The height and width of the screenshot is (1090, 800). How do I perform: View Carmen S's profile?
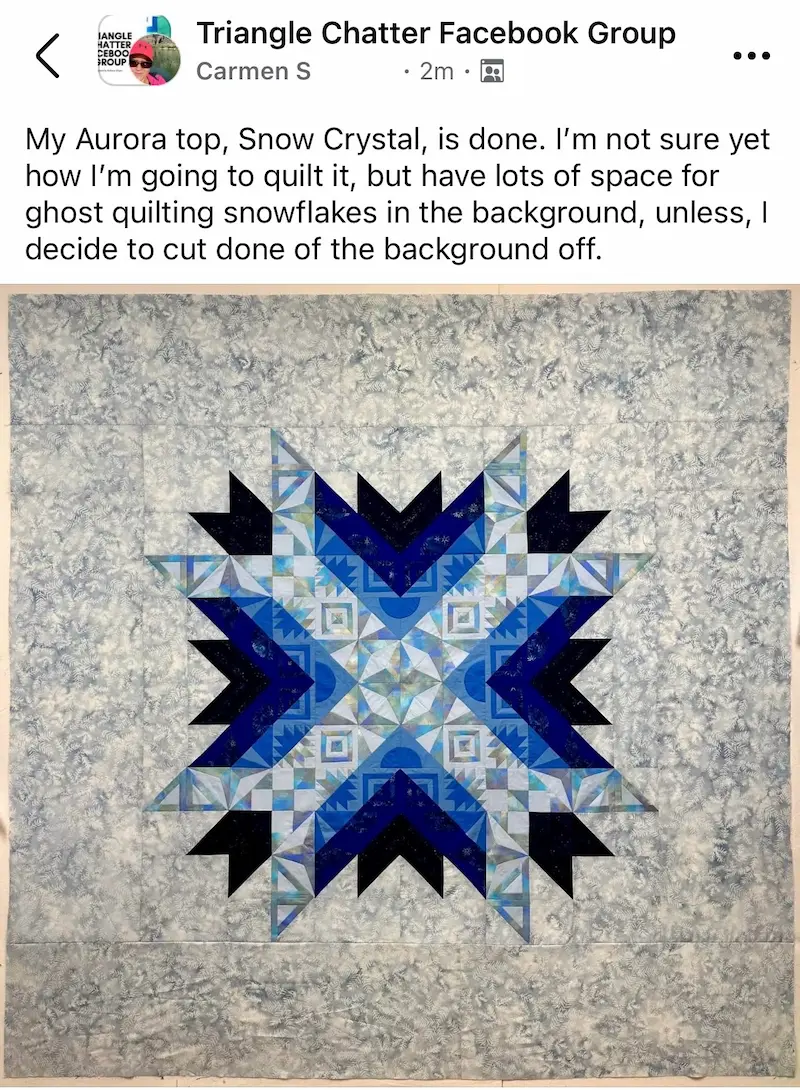pos(253,71)
